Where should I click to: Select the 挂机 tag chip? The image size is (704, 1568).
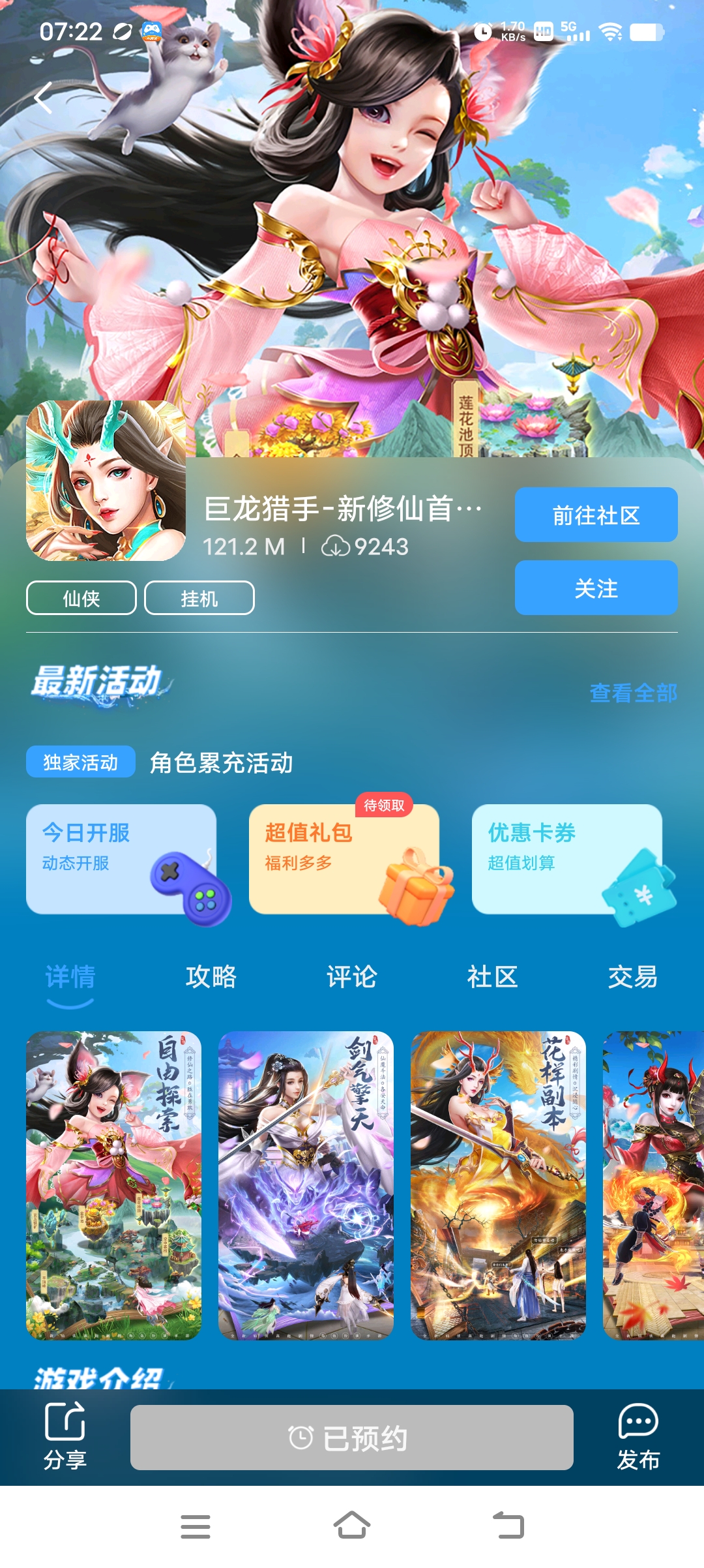click(x=199, y=598)
